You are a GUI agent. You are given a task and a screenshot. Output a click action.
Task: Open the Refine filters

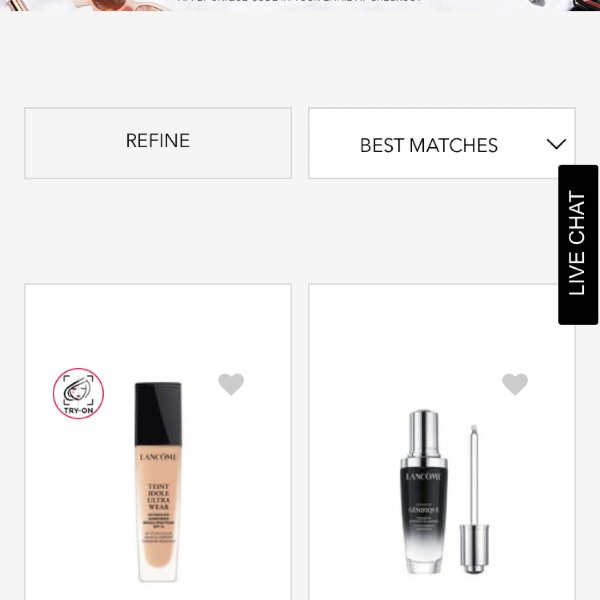[158, 142]
